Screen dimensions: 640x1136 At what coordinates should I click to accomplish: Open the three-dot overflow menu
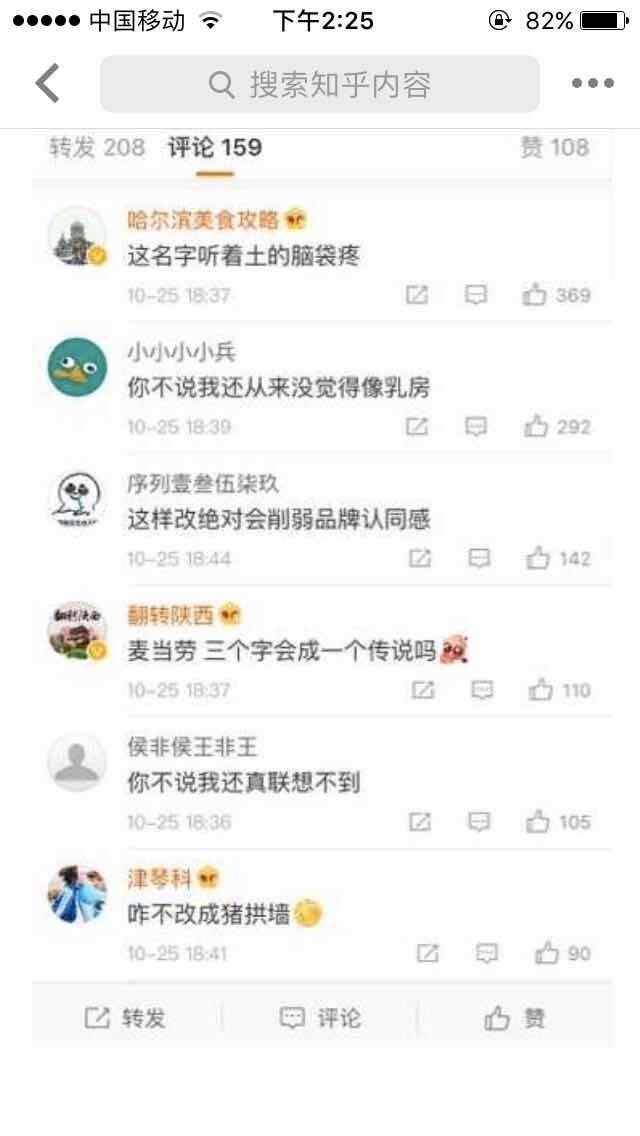click(x=592, y=84)
